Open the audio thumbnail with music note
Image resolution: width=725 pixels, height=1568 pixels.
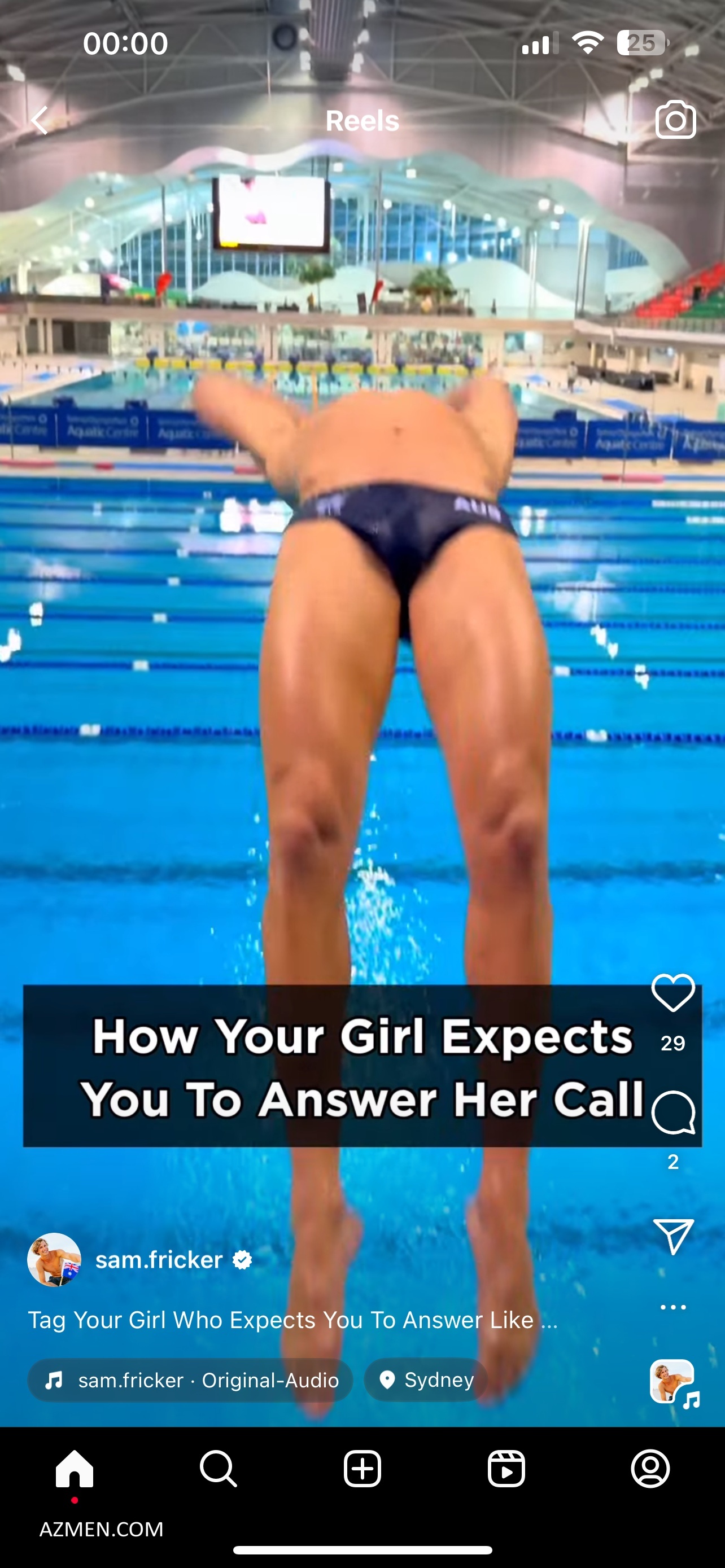pos(673,1382)
